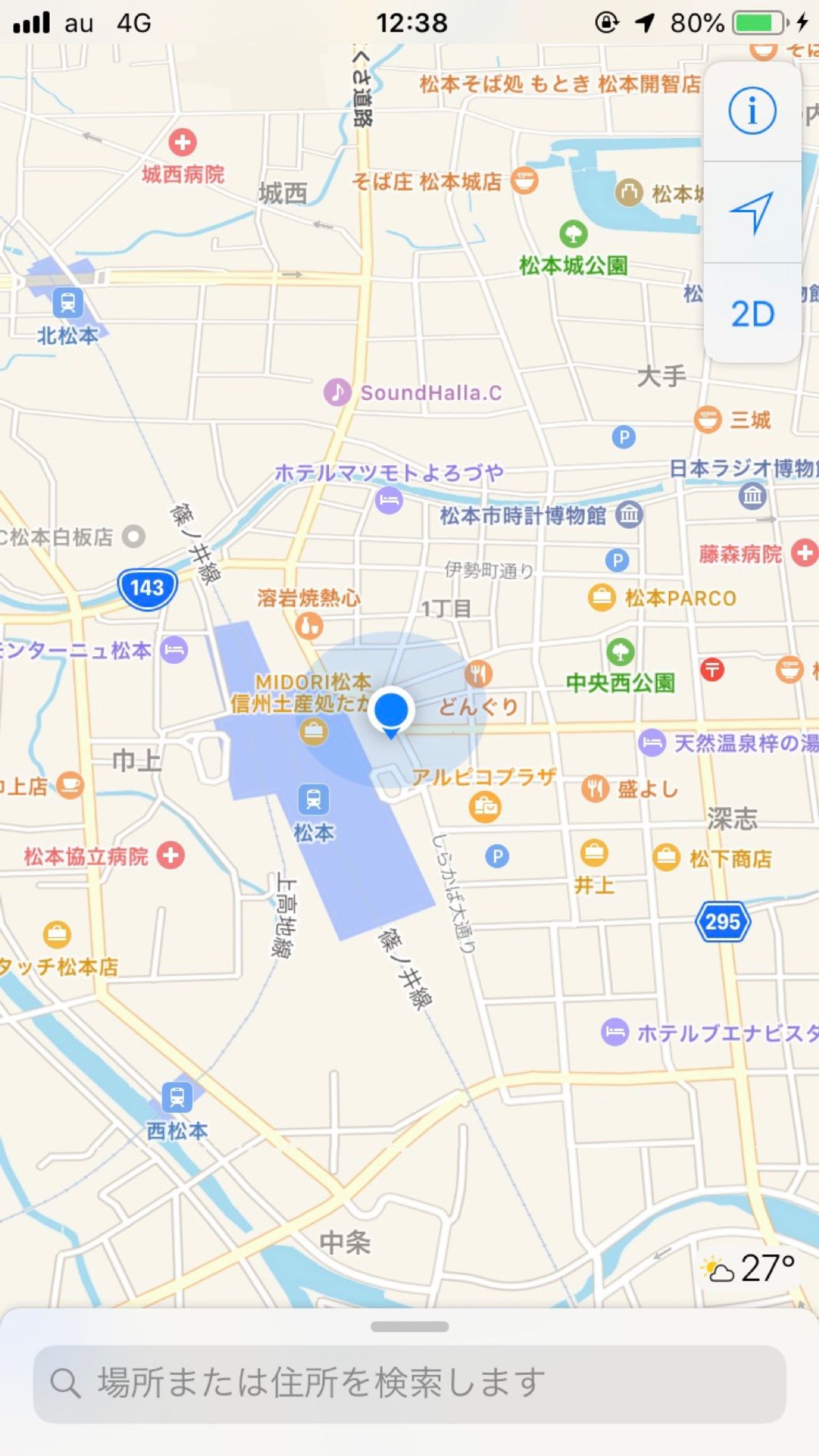Tap the 松本PARCO shopping icon
Viewport: 819px width, 1456px height.
(x=601, y=596)
